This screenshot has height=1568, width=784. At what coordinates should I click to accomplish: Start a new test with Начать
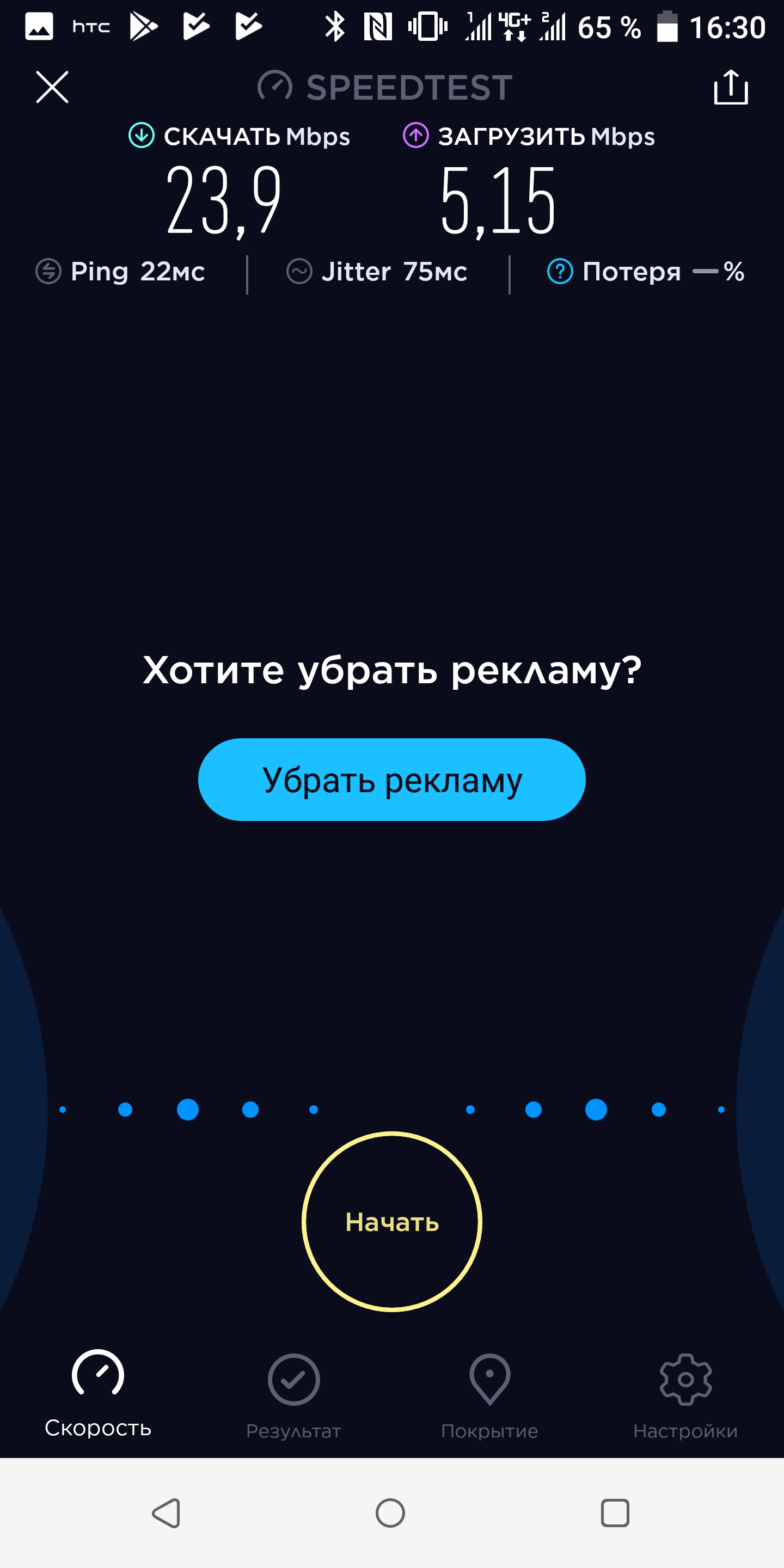pyautogui.click(x=391, y=1222)
